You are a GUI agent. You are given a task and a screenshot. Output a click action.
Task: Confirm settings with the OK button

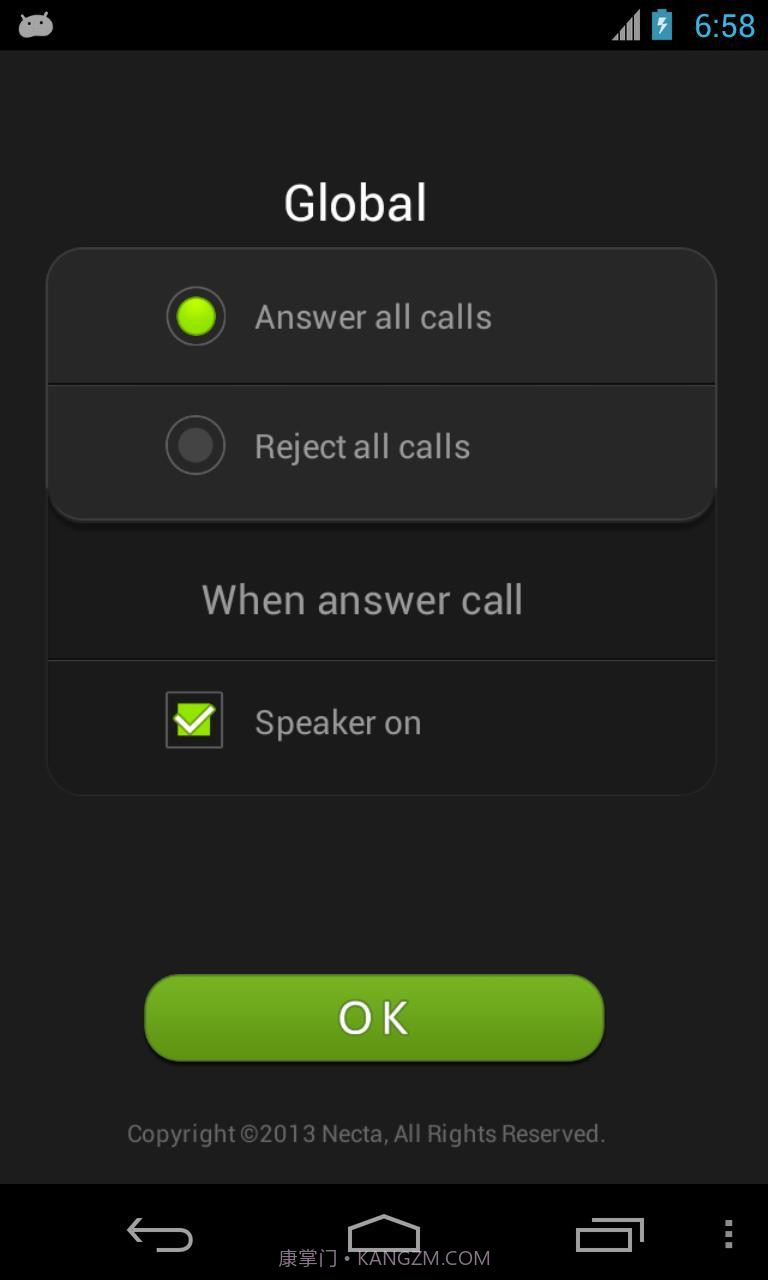pos(374,1018)
